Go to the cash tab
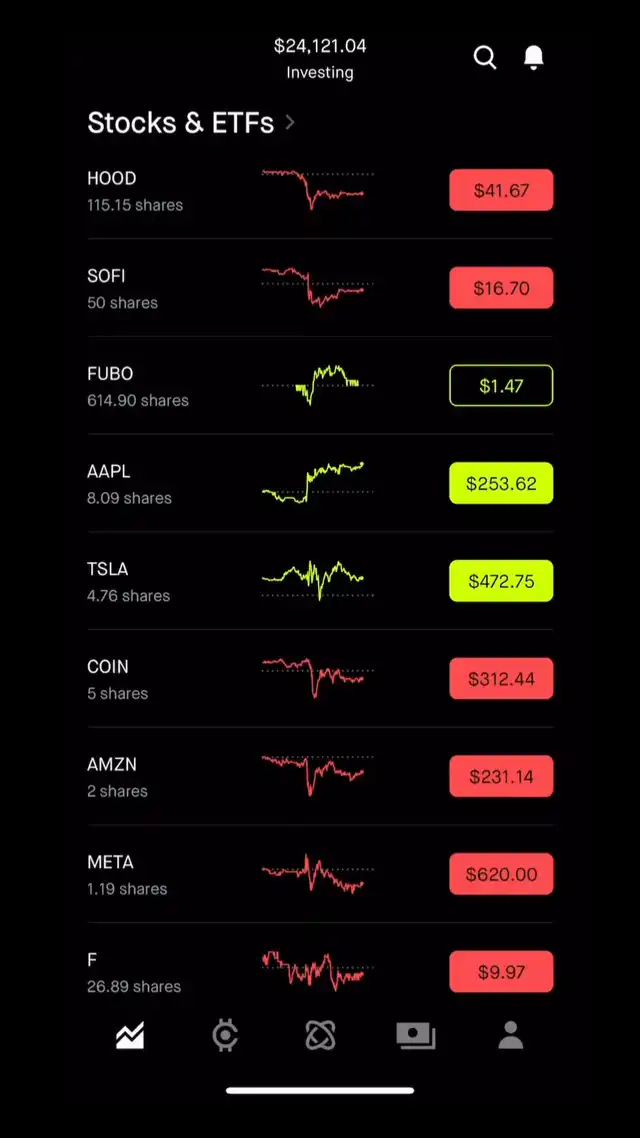This screenshot has height=1138, width=640. [415, 1036]
